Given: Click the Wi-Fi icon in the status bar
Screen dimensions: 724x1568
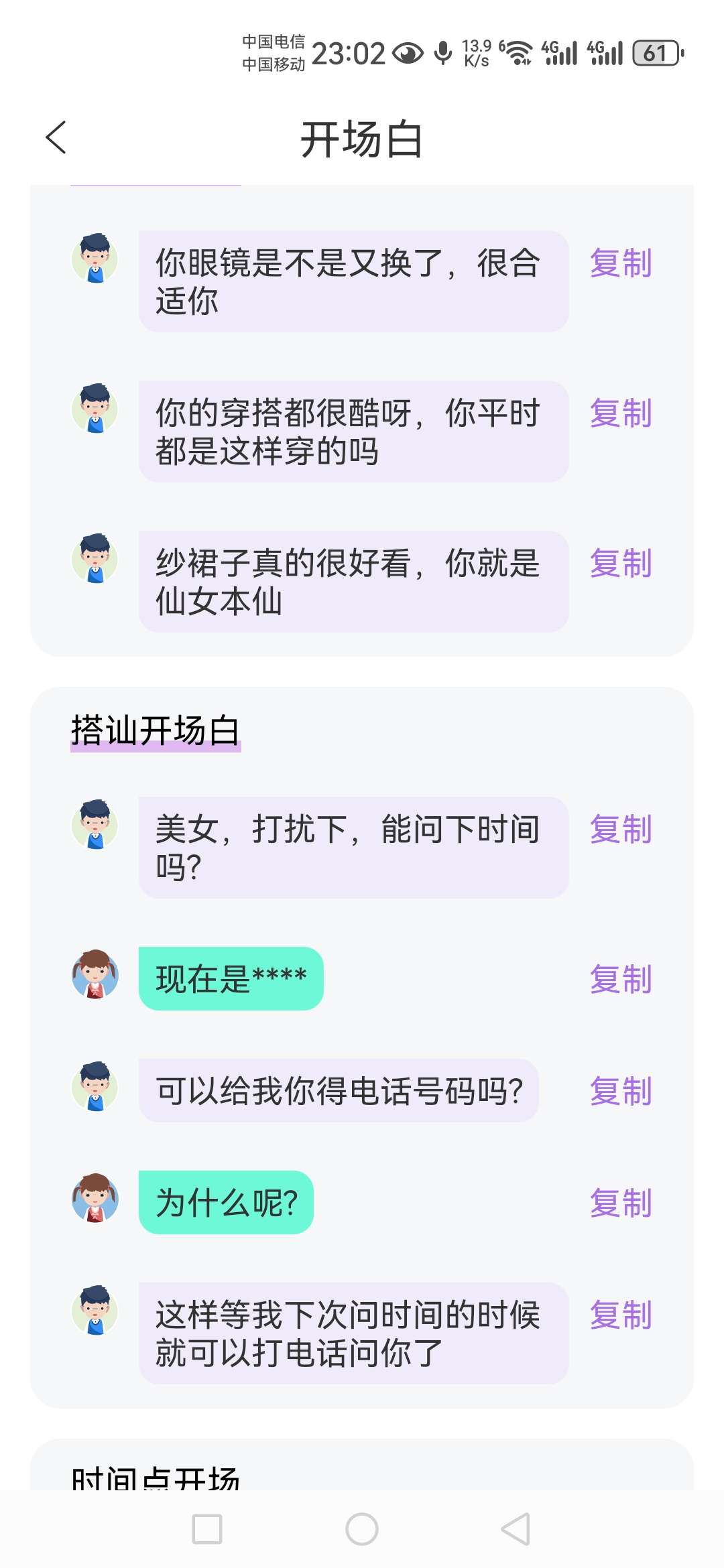Looking at the screenshot, I should [518, 52].
